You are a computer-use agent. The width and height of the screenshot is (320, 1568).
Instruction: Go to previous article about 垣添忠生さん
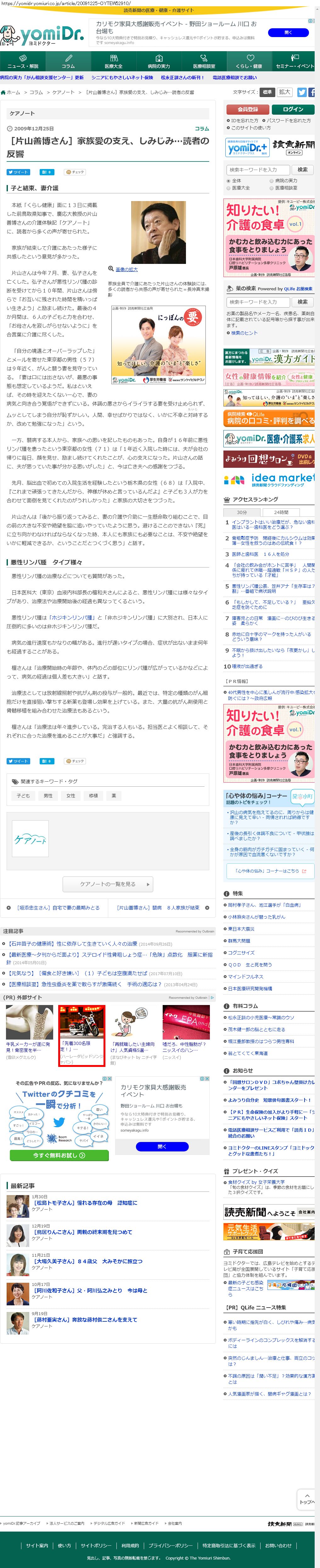click(x=58, y=908)
